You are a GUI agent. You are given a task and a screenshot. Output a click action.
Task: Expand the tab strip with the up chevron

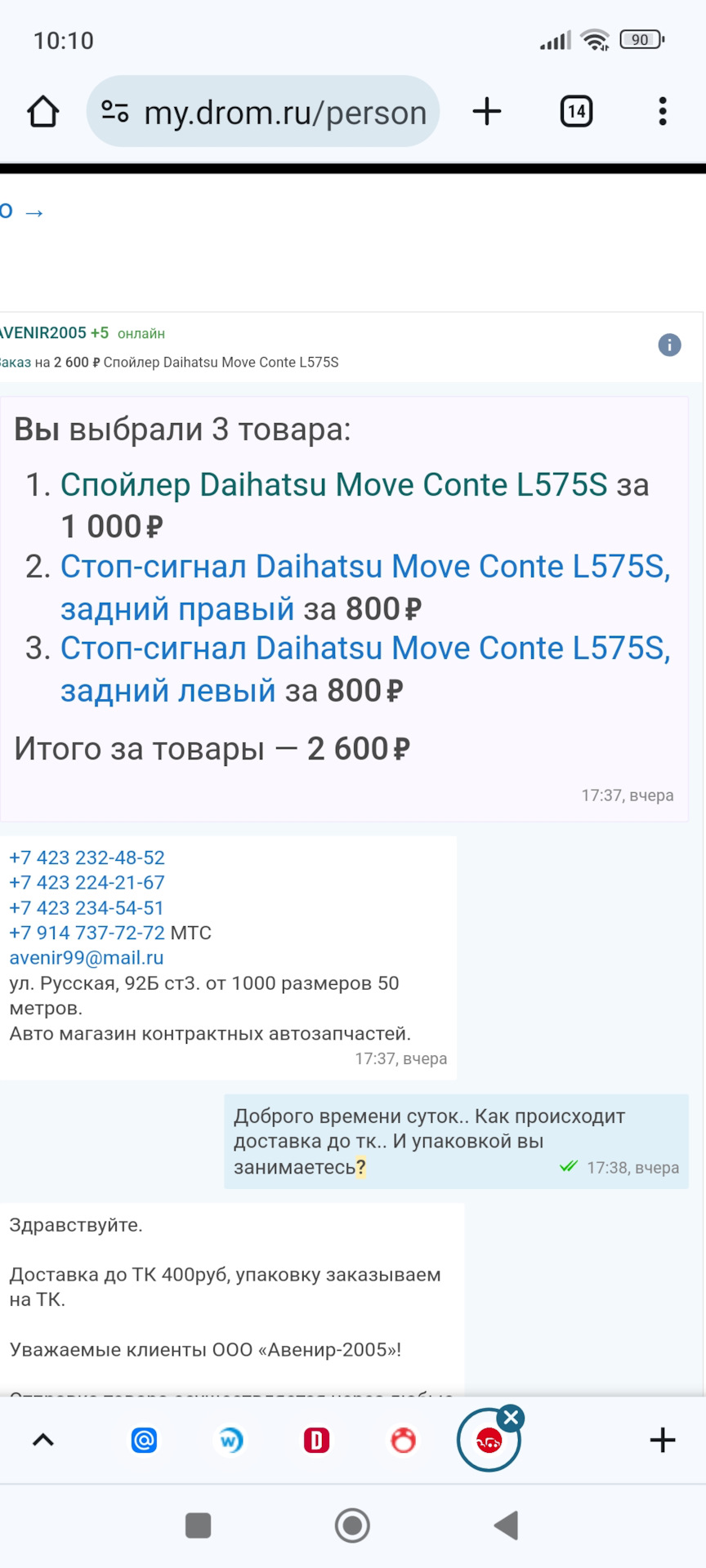42,1440
